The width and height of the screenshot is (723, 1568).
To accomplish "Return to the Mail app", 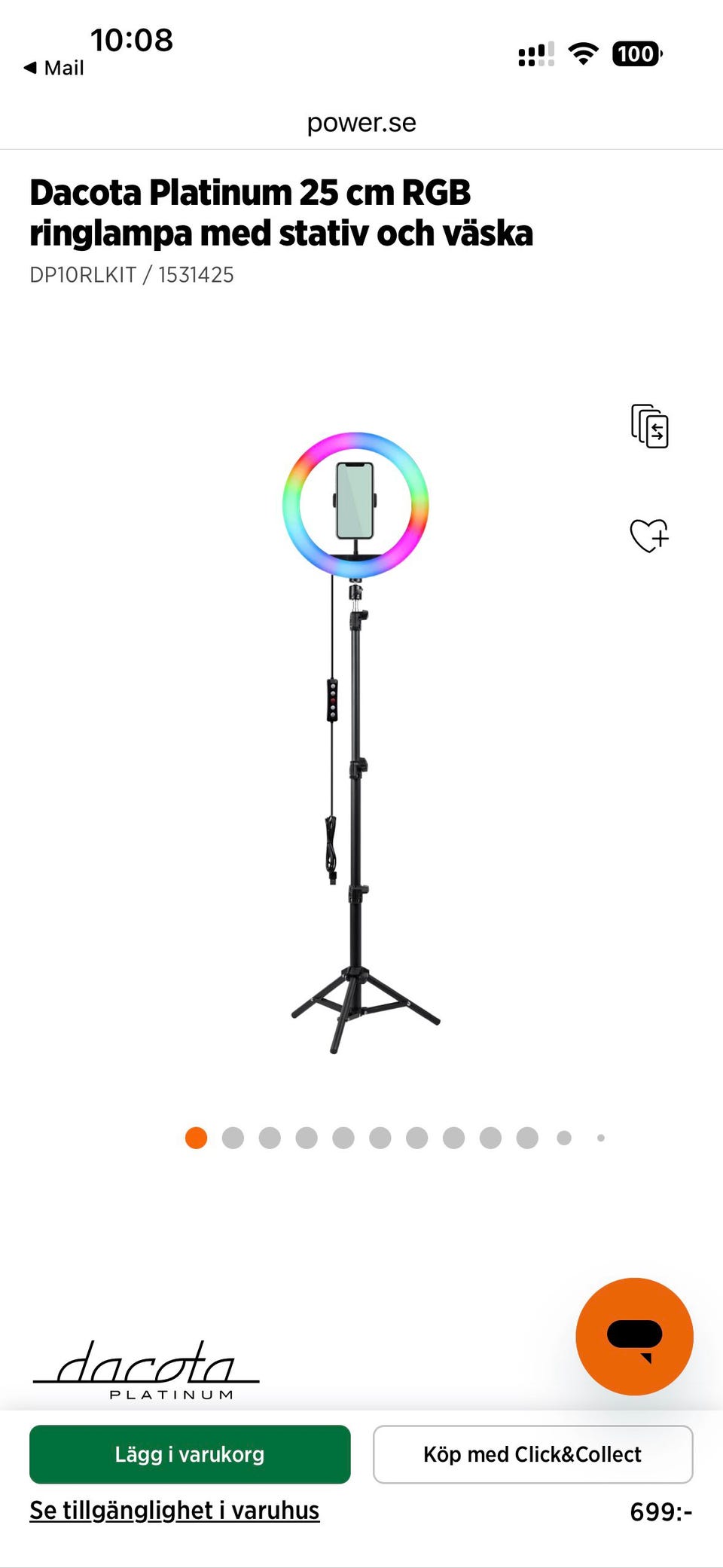I will tap(54, 68).
